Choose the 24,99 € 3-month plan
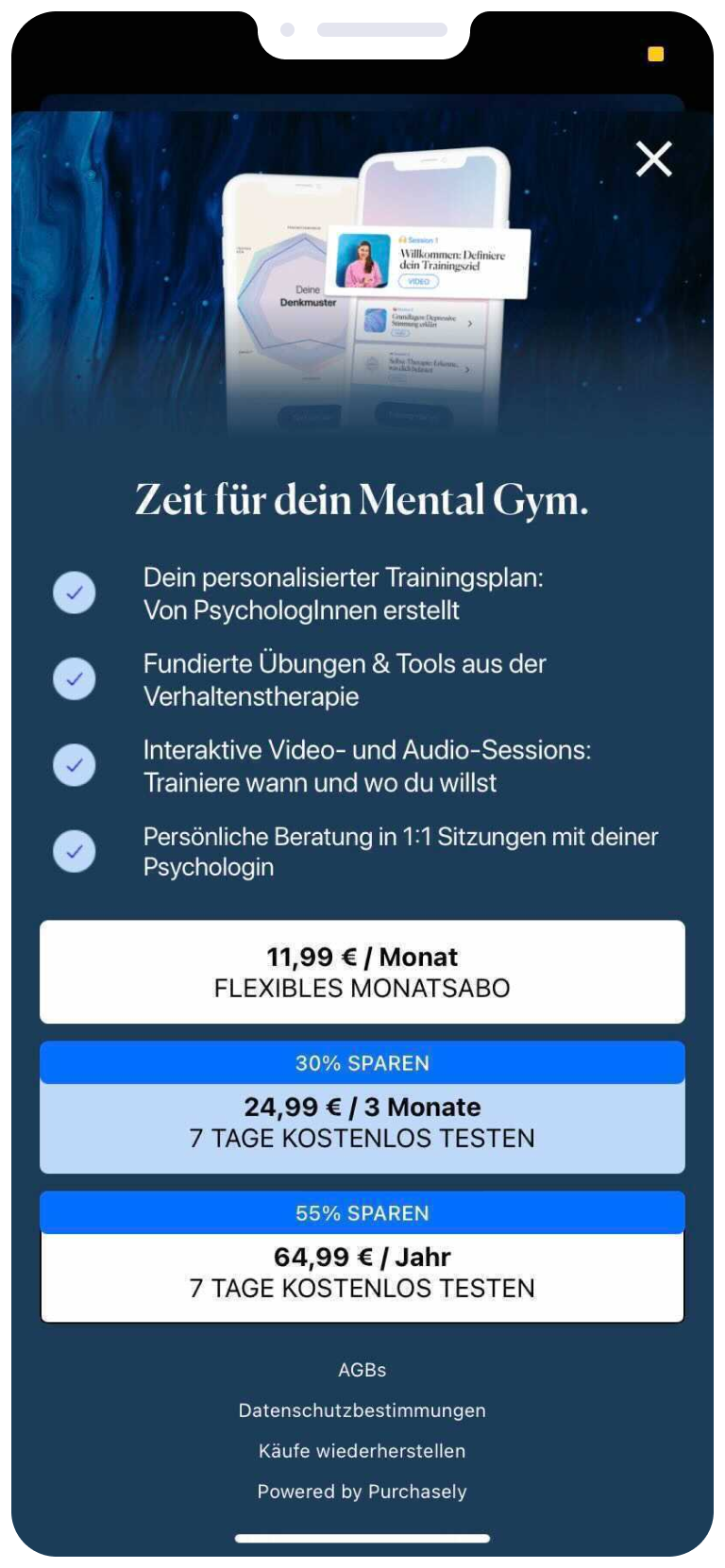Image resolution: width=725 pixels, height=1568 pixels. pyautogui.click(x=362, y=1122)
